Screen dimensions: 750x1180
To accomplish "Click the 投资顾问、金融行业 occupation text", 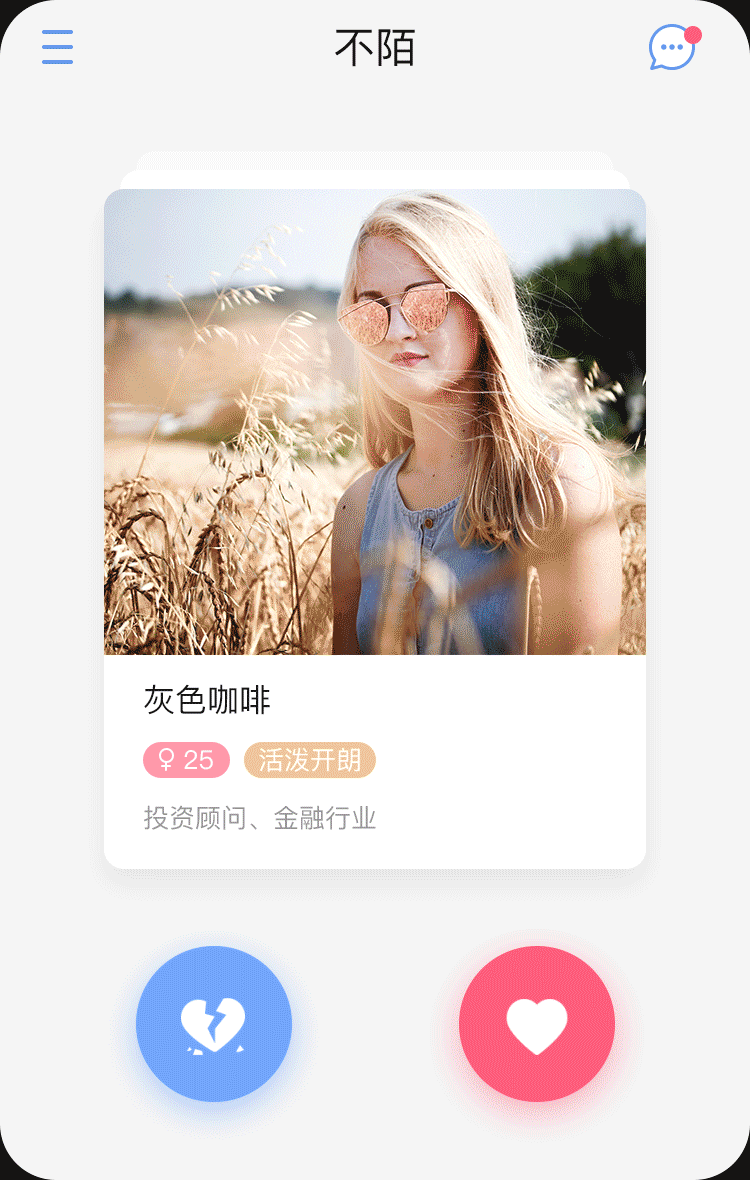I will 258,818.
